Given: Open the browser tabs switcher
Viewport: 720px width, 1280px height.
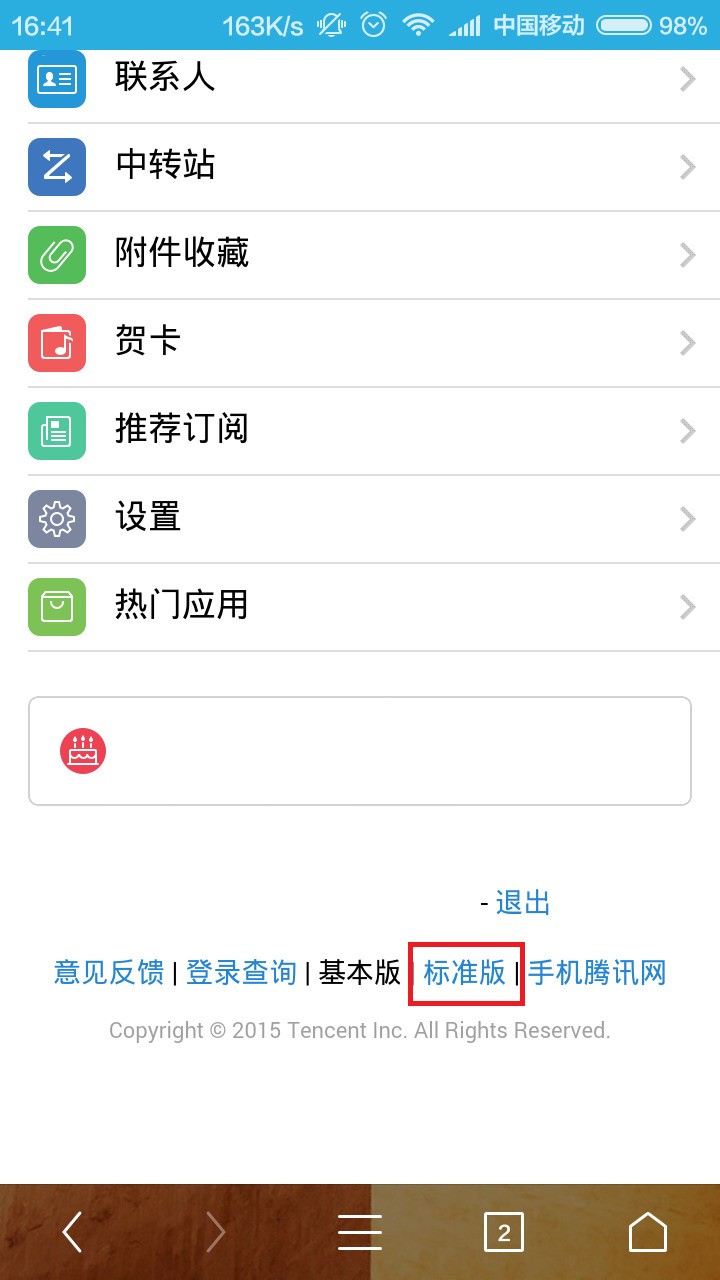Looking at the screenshot, I should click(504, 1232).
